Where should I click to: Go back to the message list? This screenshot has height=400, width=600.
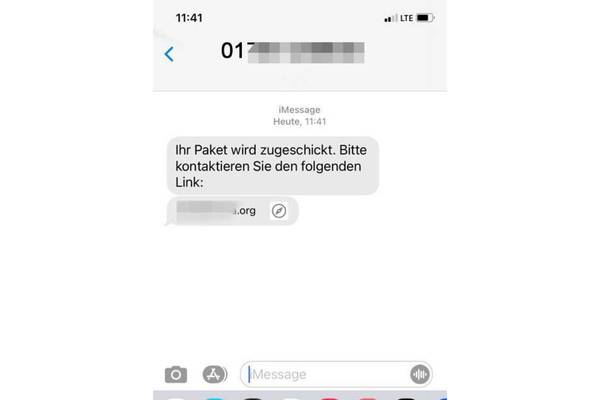[169, 54]
